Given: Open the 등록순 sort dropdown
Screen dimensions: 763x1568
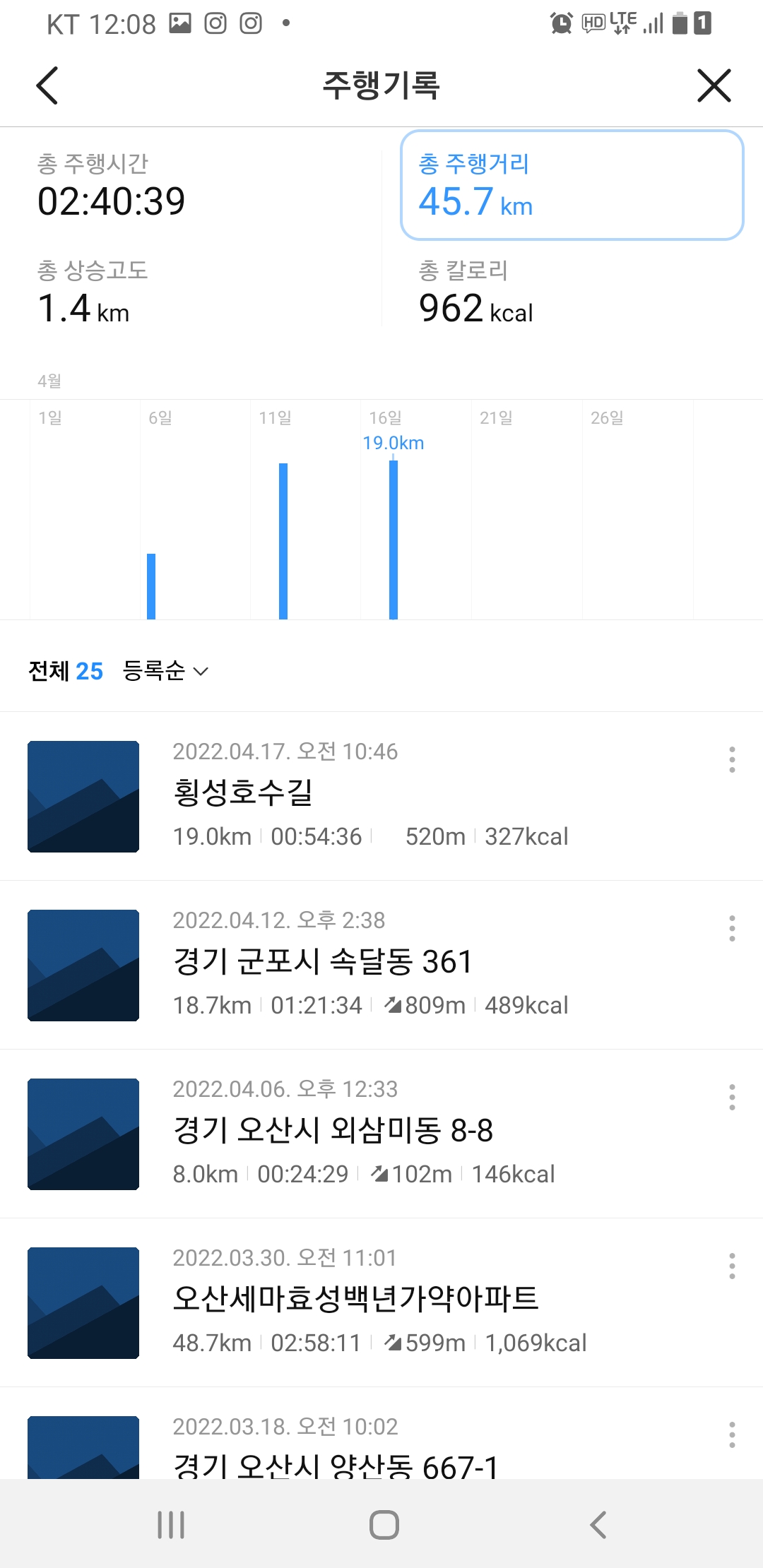Looking at the screenshot, I should pyautogui.click(x=165, y=671).
